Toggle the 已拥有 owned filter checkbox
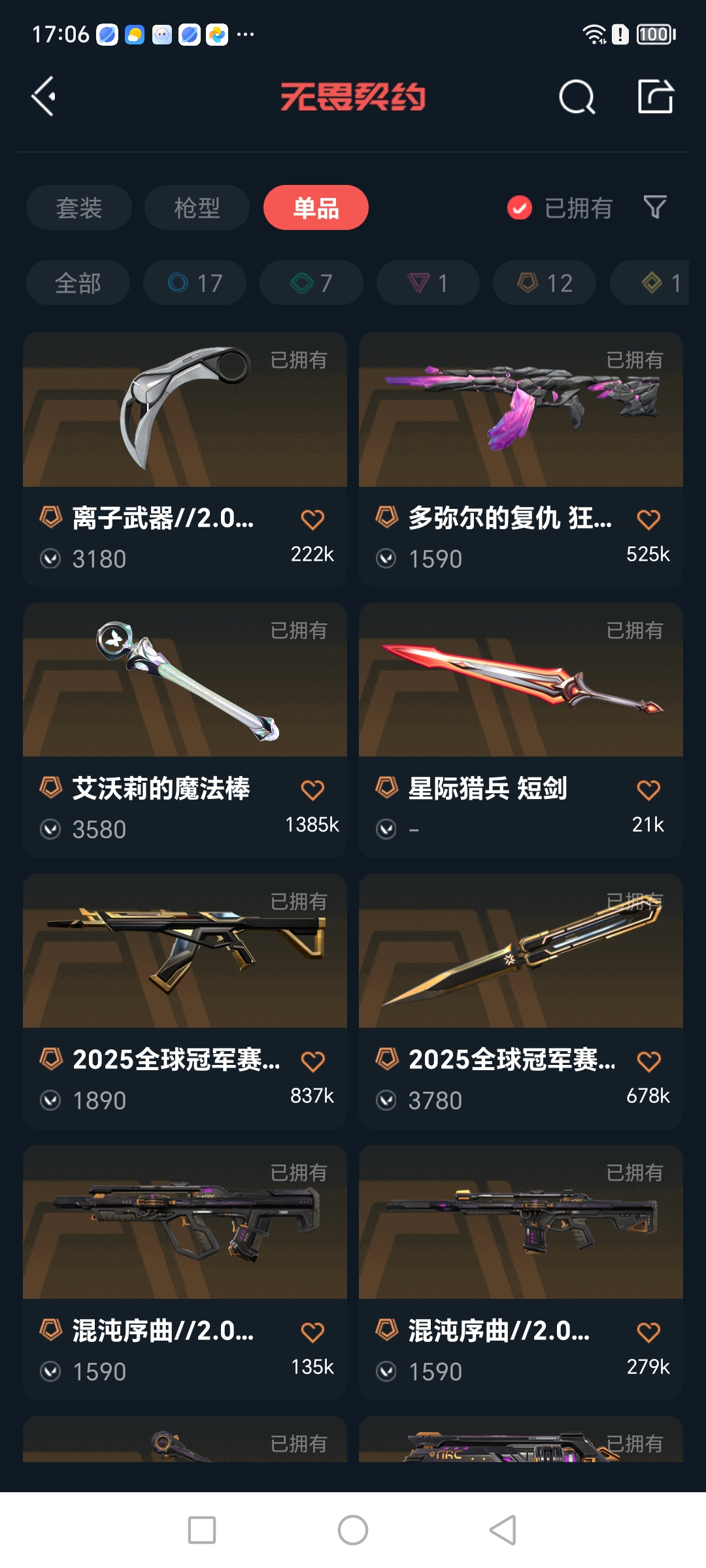Screen dimensions: 706x1568 point(520,208)
